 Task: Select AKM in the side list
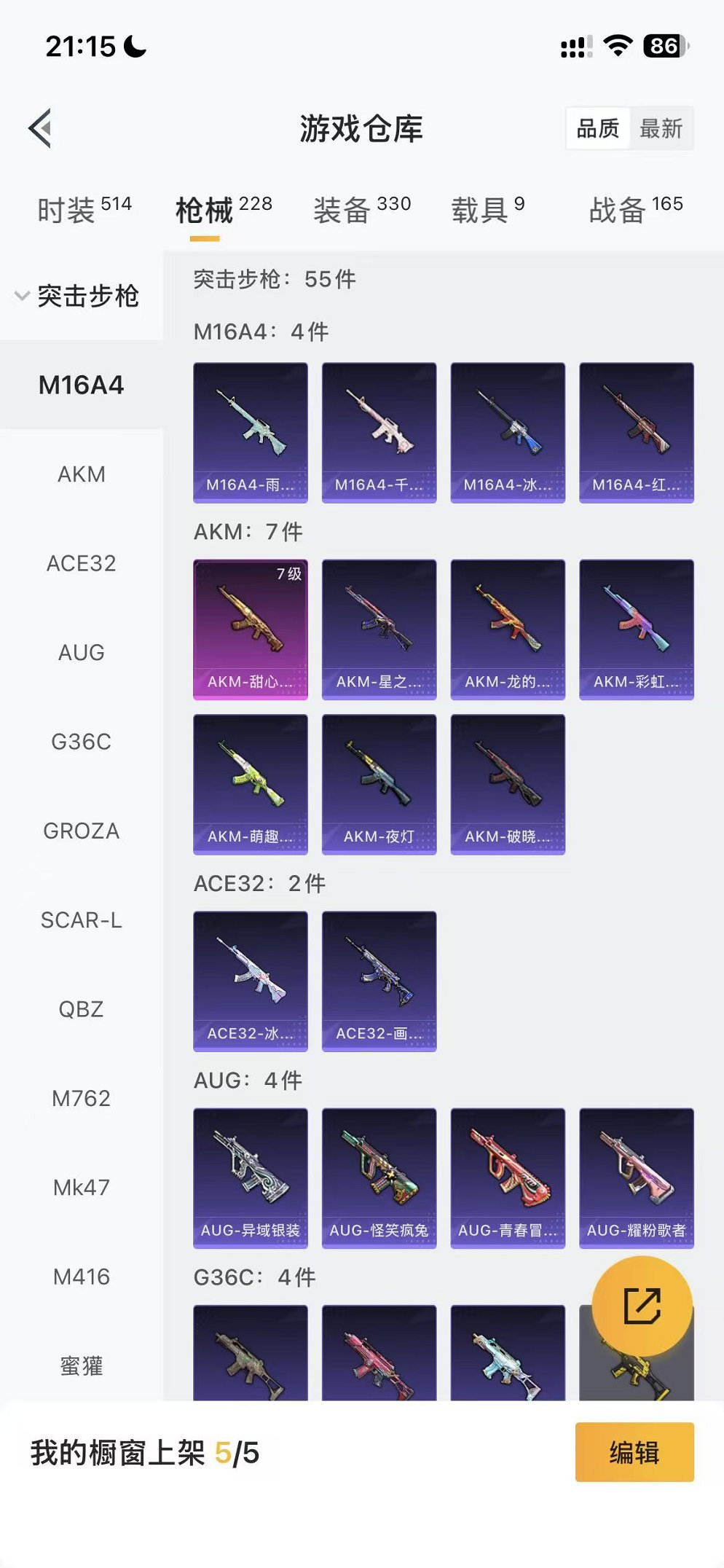[82, 474]
